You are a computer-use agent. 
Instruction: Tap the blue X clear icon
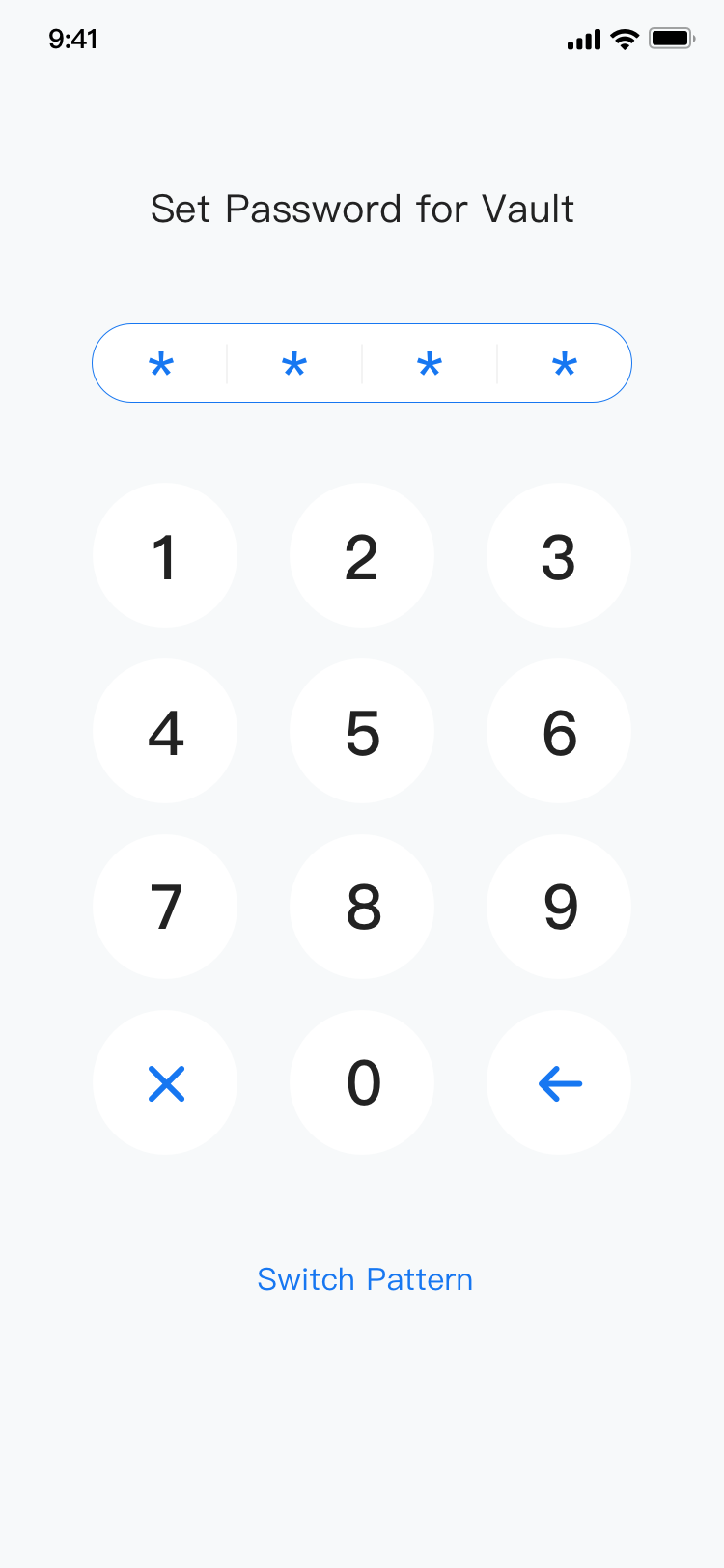165,1082
